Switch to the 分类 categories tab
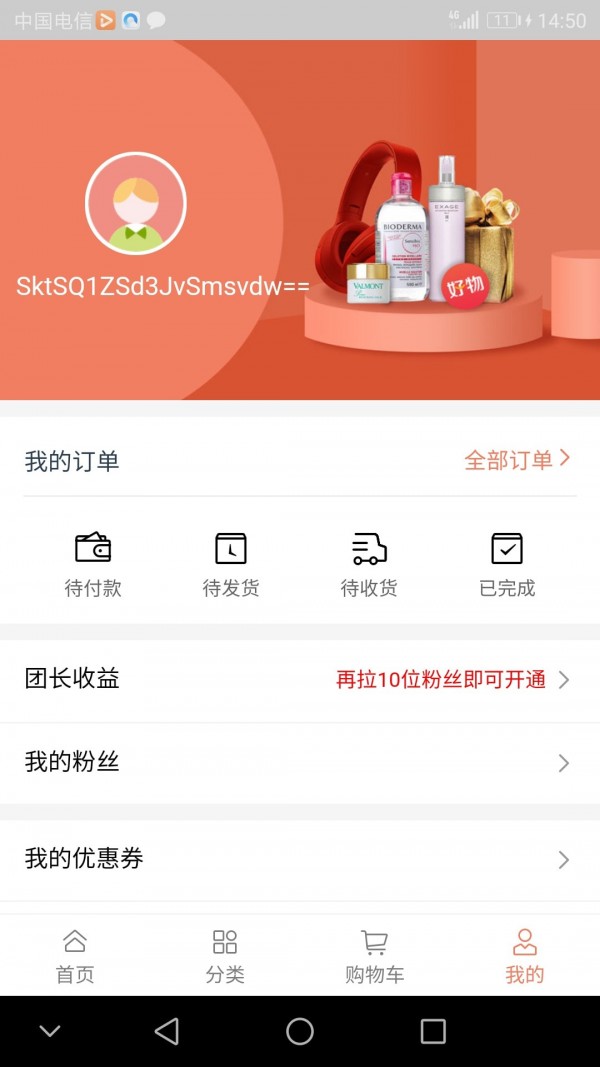This screenshot has height=1067, width=600. pos(225,955)
